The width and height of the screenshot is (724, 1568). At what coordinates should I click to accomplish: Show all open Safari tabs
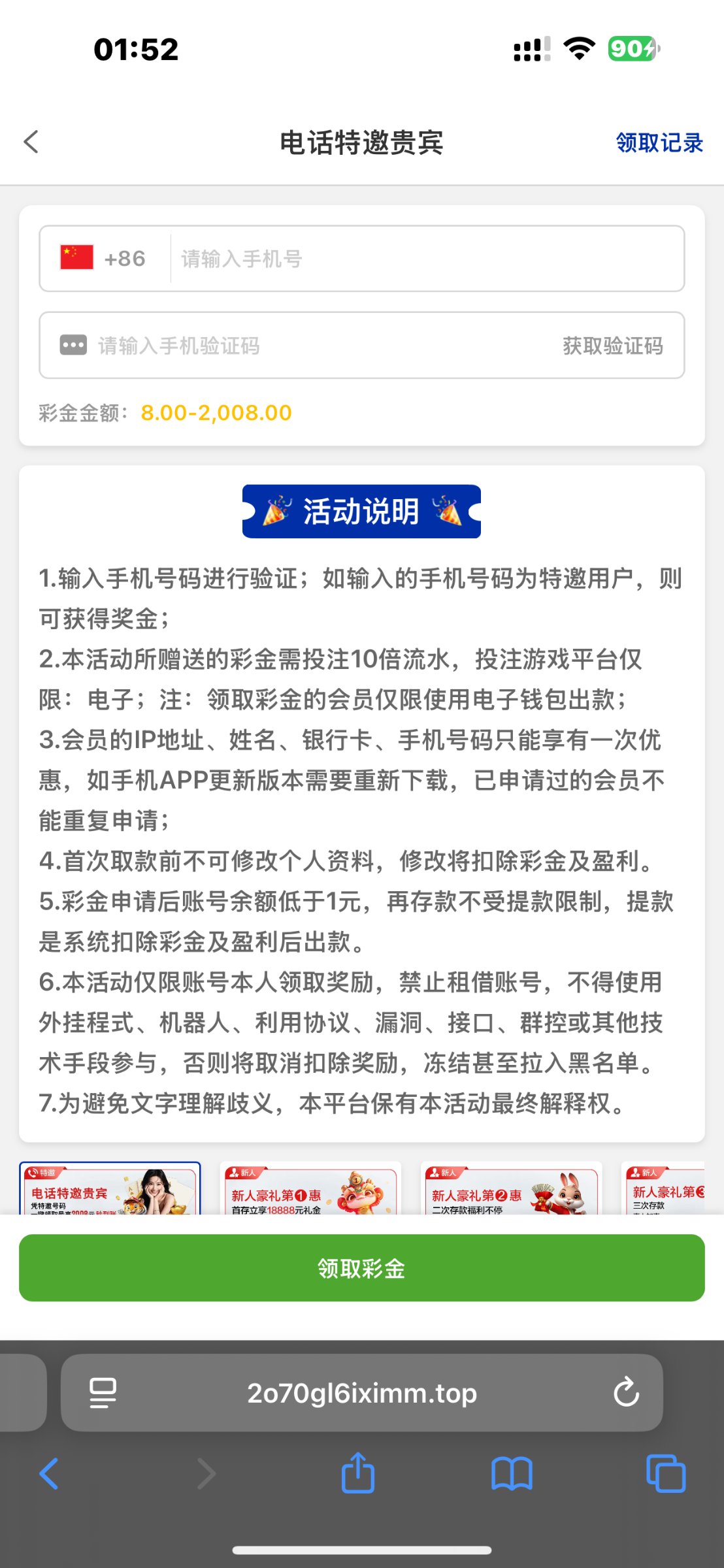tap(665, 1474)
